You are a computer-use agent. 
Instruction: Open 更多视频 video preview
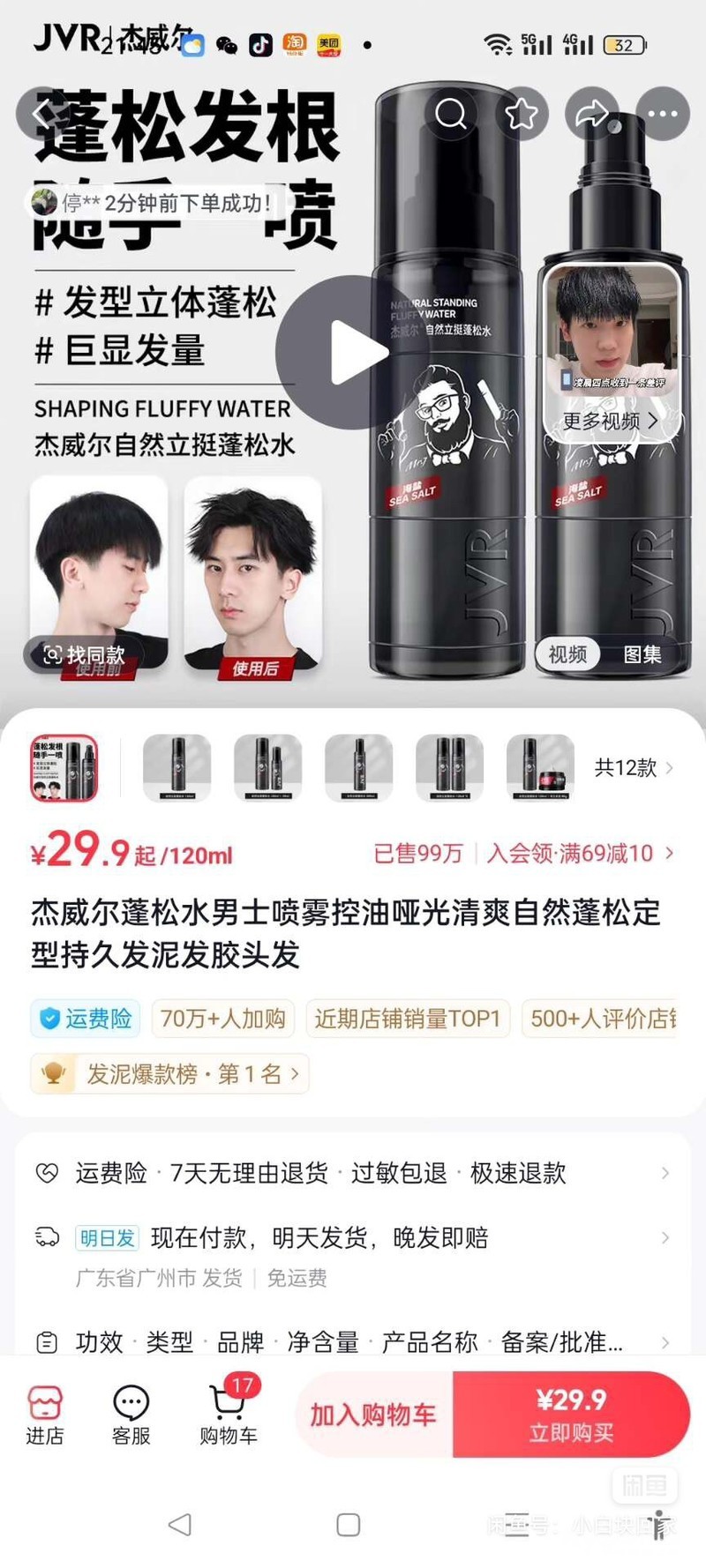(x=611, y=422)
